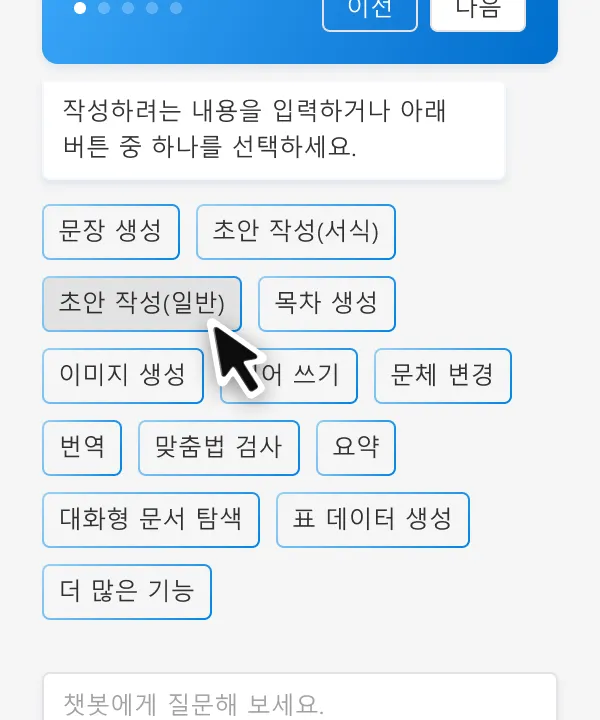Choose 표 데이터 생성
Viewport: 600px width, 720px height.
coord(373,520)
